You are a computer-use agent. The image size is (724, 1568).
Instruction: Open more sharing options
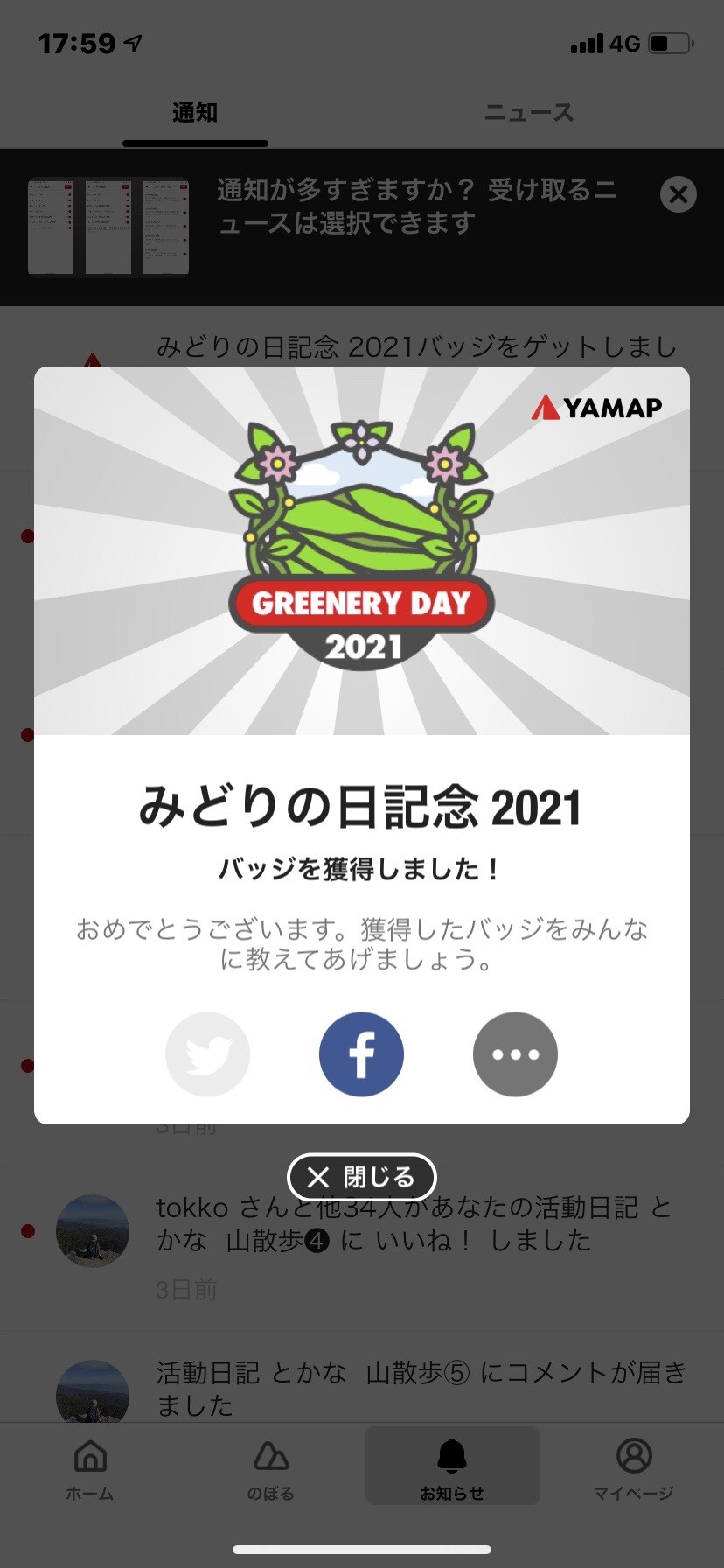coord(515,1053)
